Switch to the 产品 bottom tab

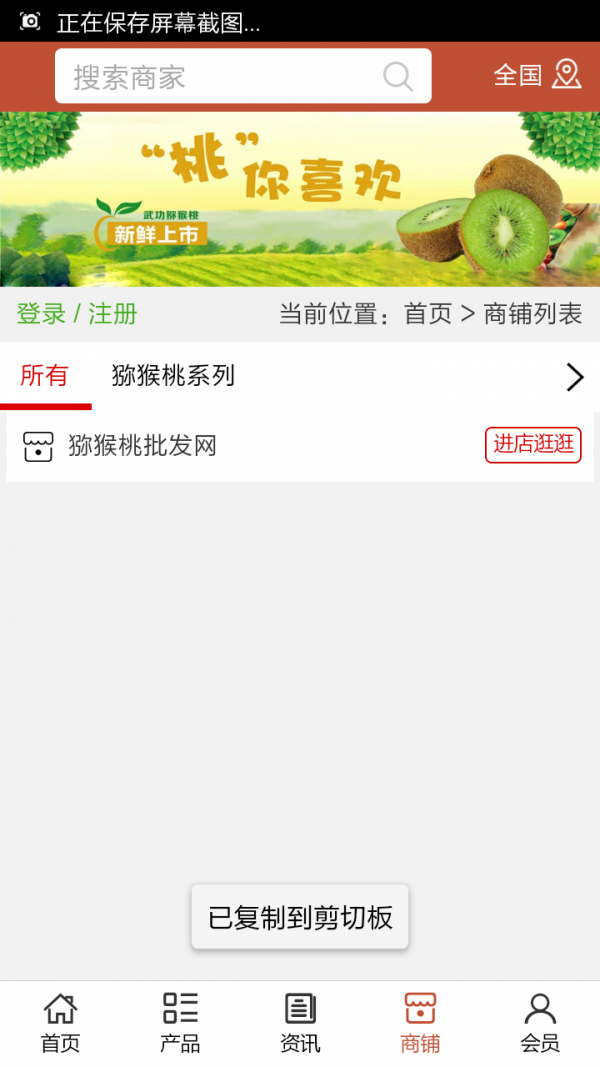(x=180, y=1022)
